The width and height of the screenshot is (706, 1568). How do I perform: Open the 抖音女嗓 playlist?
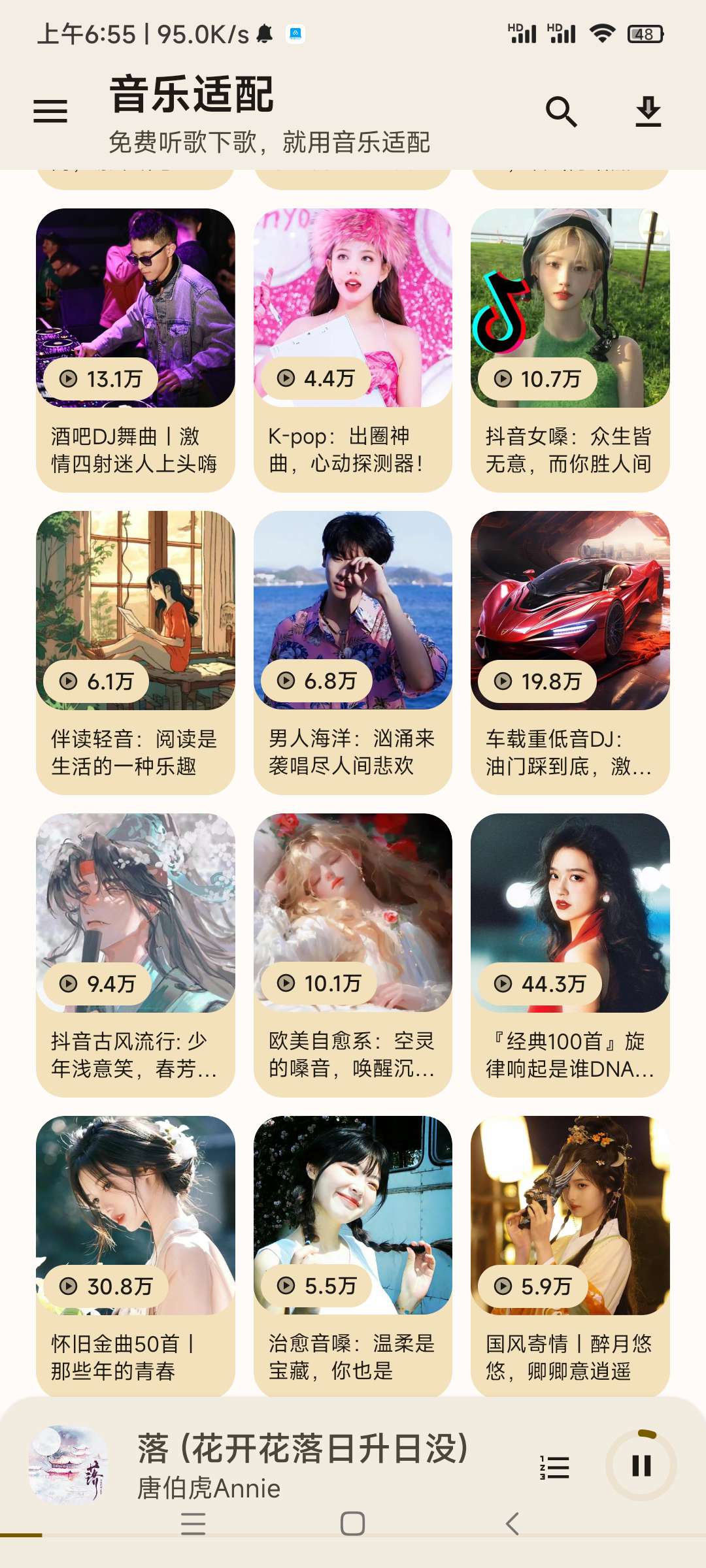(x=570, y=350)
